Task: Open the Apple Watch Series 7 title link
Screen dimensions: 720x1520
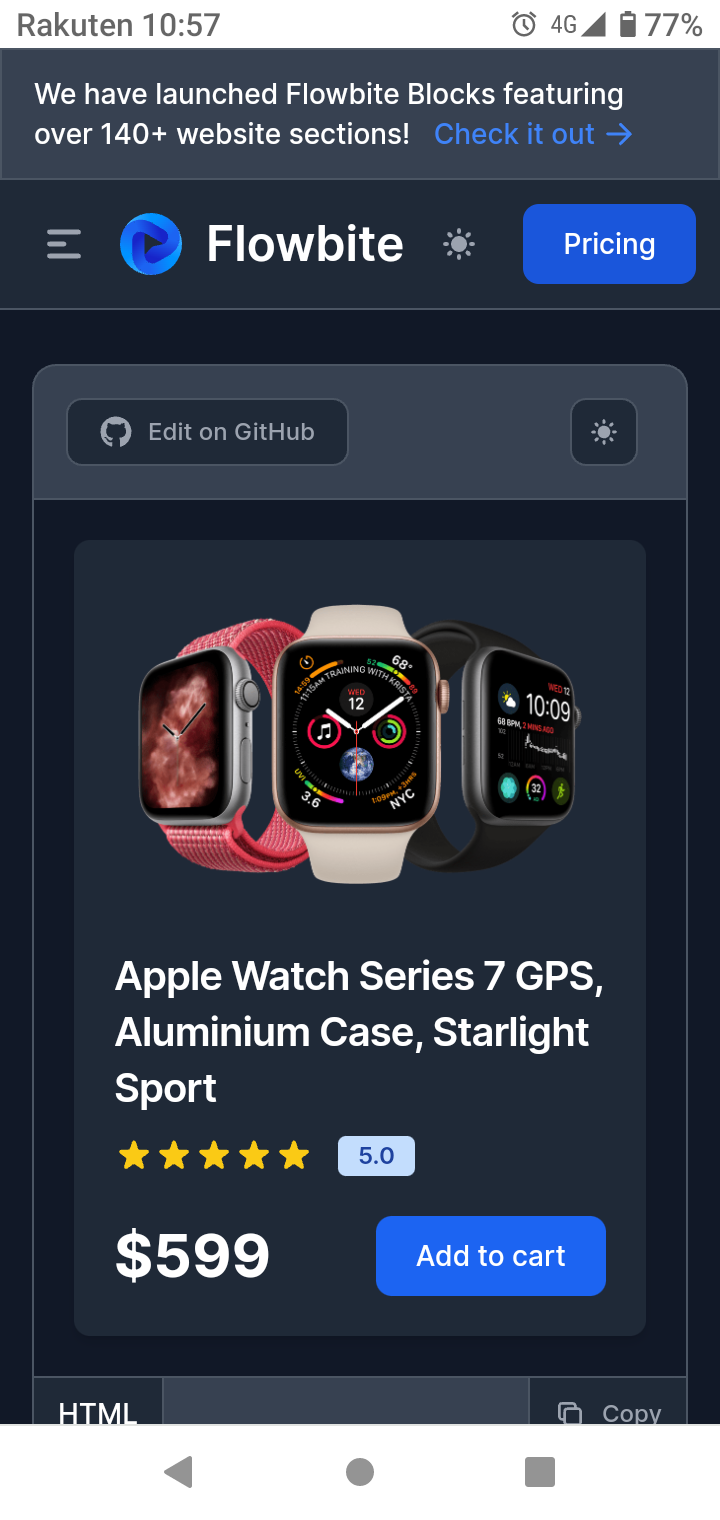Action: 359,1032
